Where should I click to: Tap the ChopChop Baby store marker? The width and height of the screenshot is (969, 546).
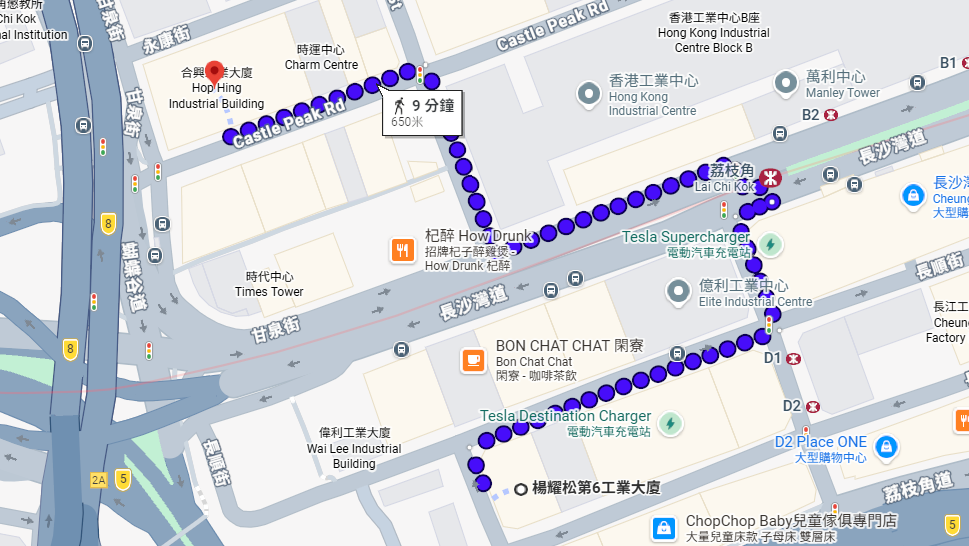point(662,528)
